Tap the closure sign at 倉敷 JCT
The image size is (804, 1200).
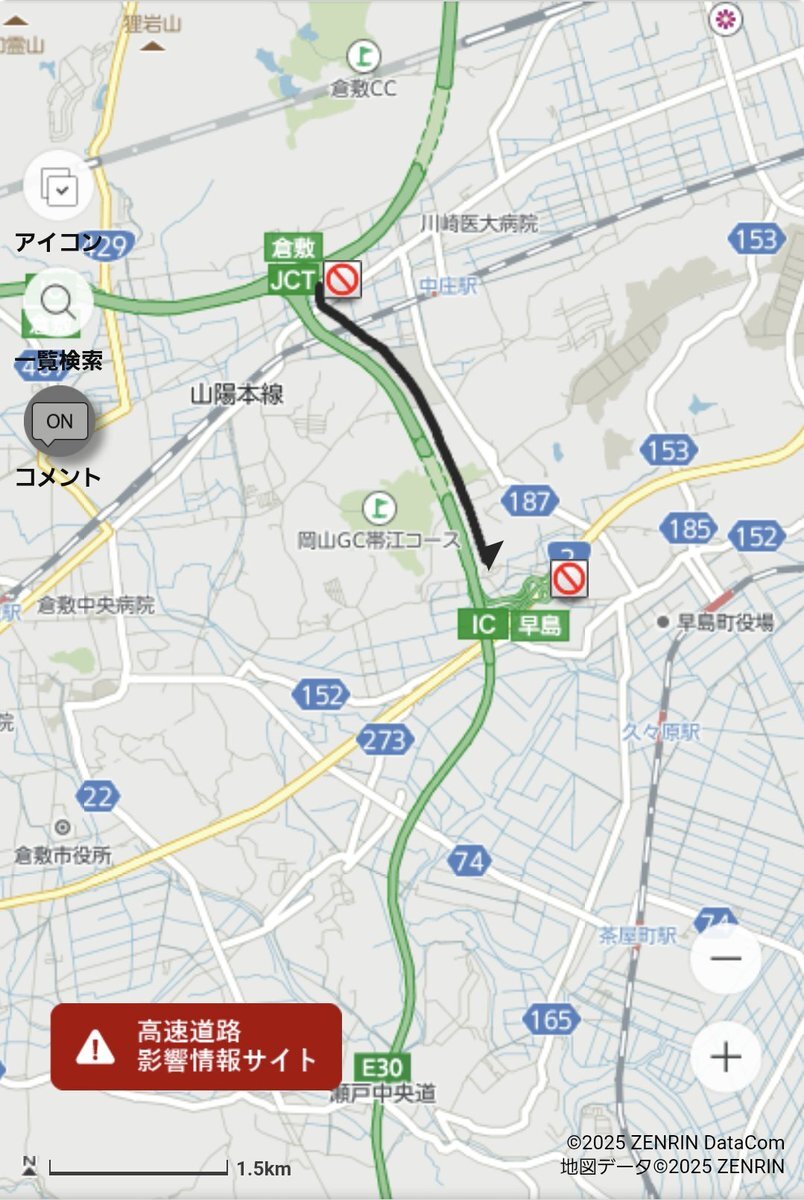click(x=343, y=279)
